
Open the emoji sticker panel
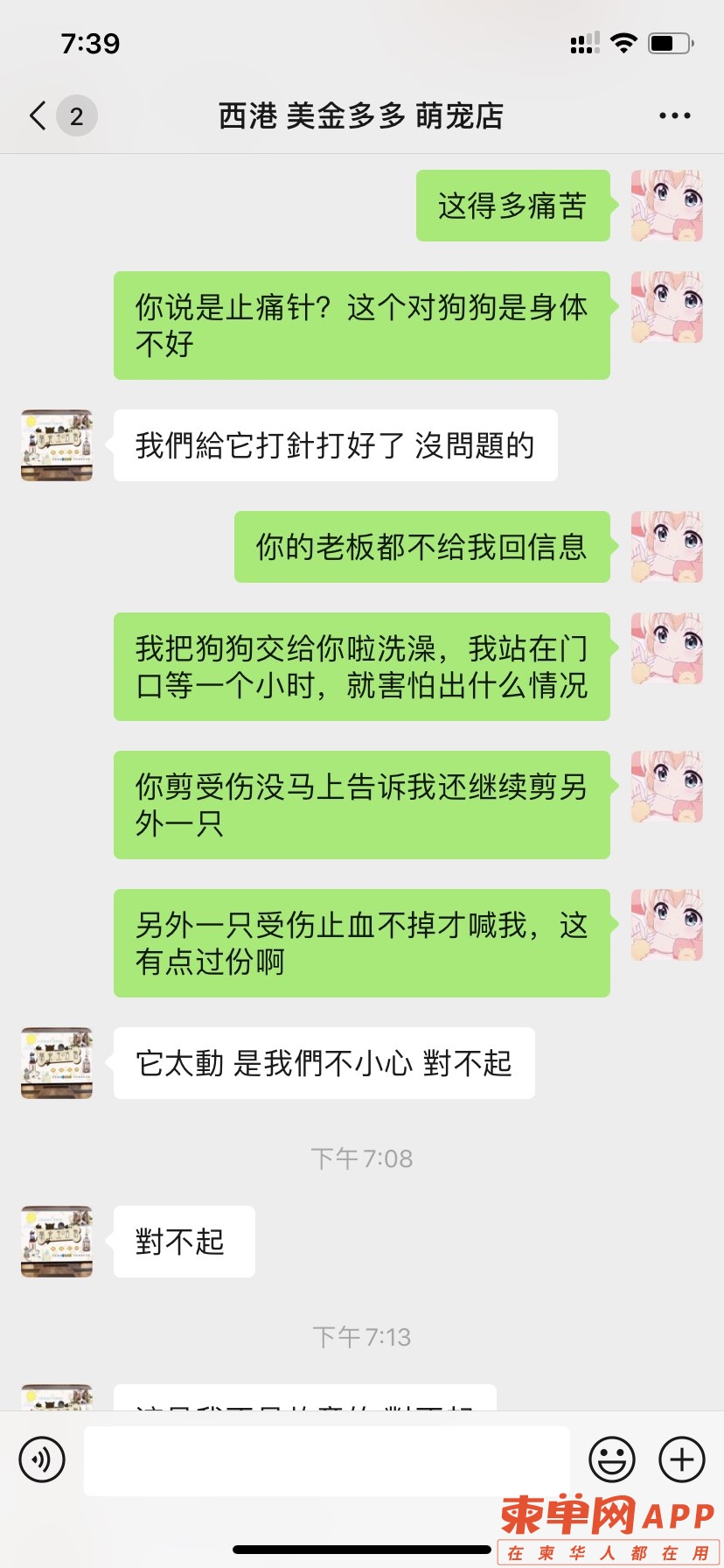click(x=612, y=1459)
